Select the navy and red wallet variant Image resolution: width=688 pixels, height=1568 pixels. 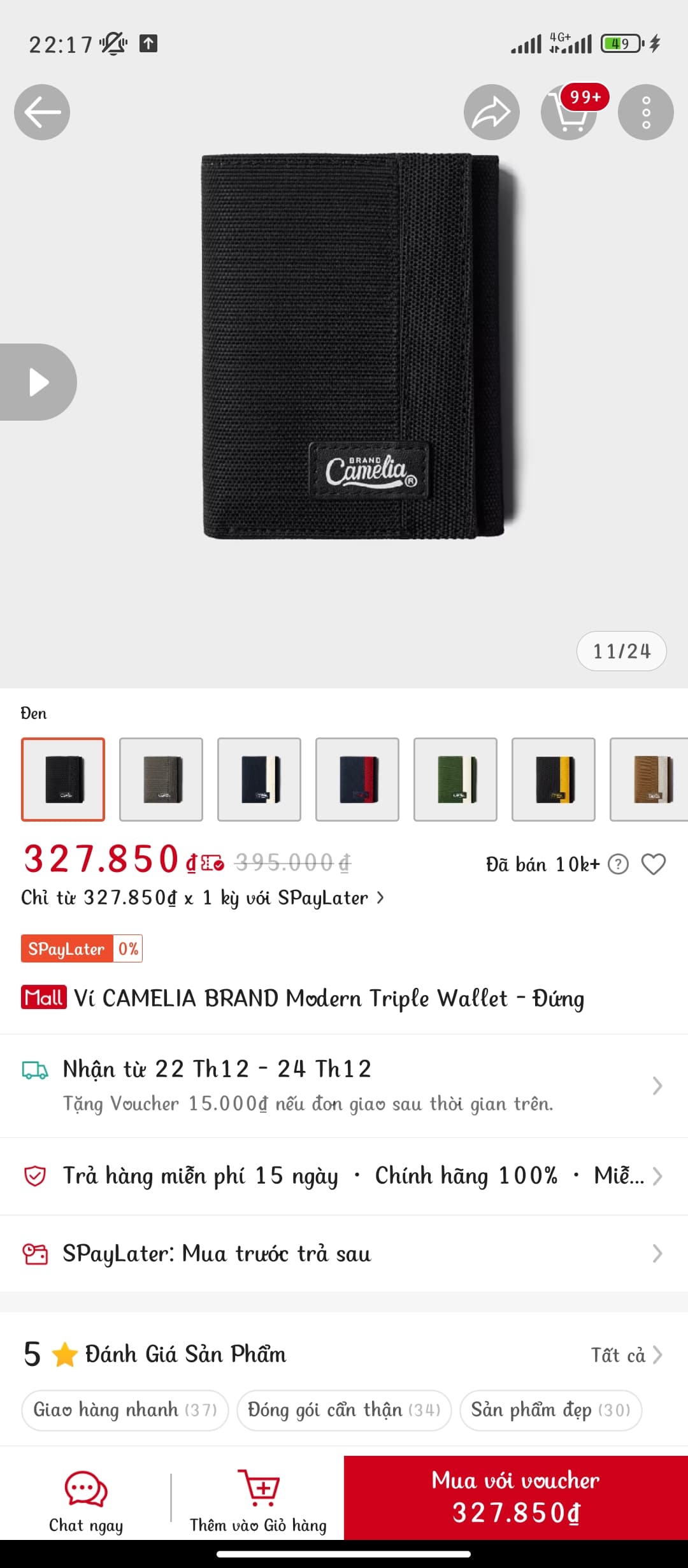coord(357,779)
